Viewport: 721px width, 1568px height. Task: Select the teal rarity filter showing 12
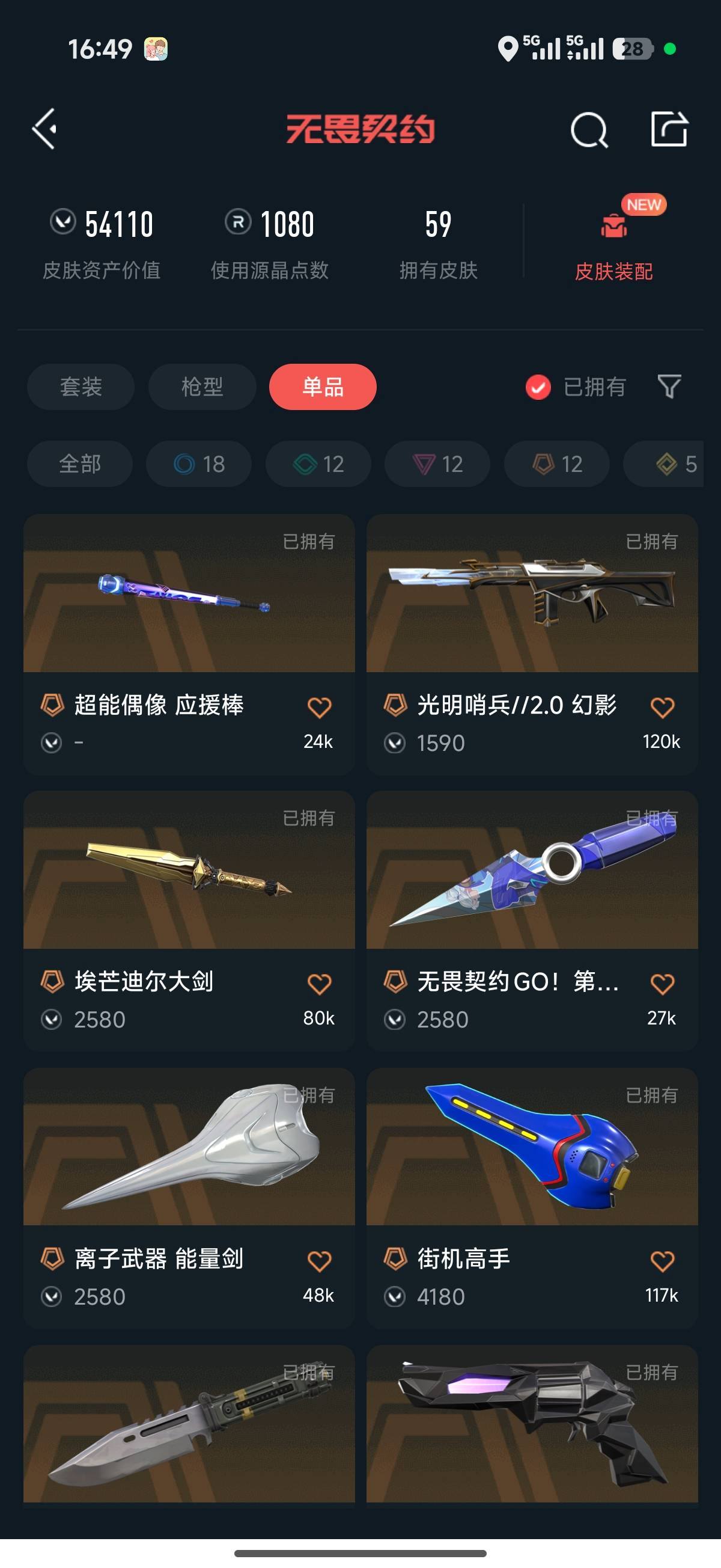coord(317,464)
